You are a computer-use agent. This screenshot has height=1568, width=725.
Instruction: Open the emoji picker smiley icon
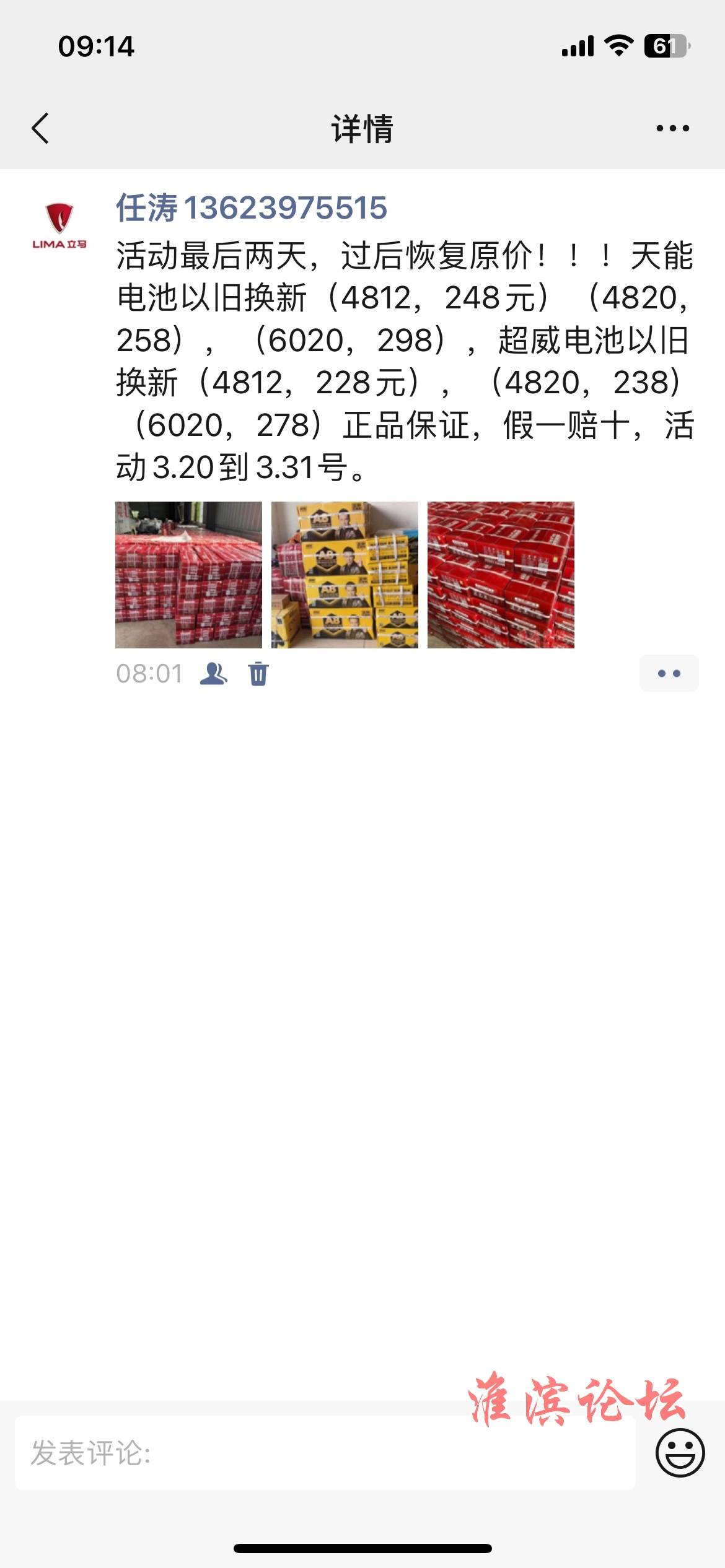pos(680,1452)
